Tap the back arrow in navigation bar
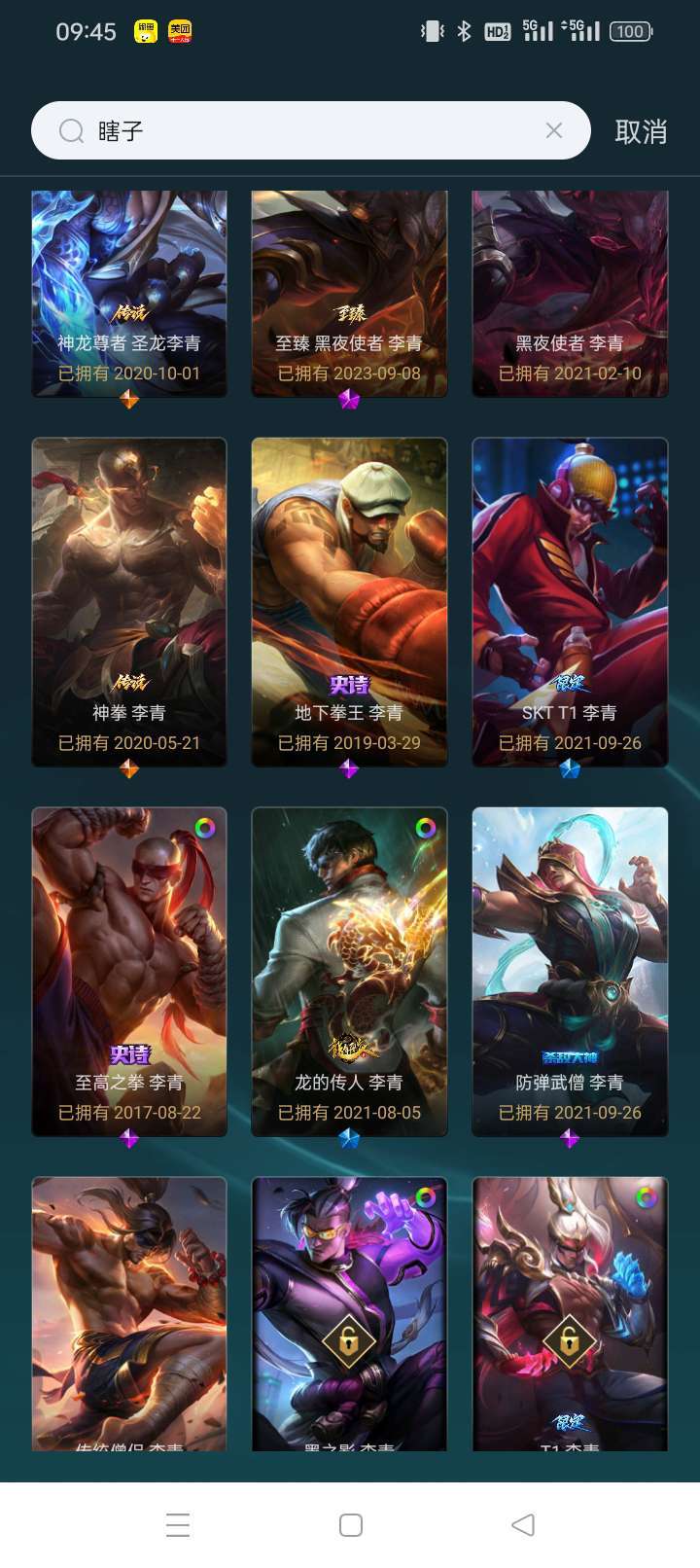This screenshot has width=700, height=1568. pos(522,1525)
